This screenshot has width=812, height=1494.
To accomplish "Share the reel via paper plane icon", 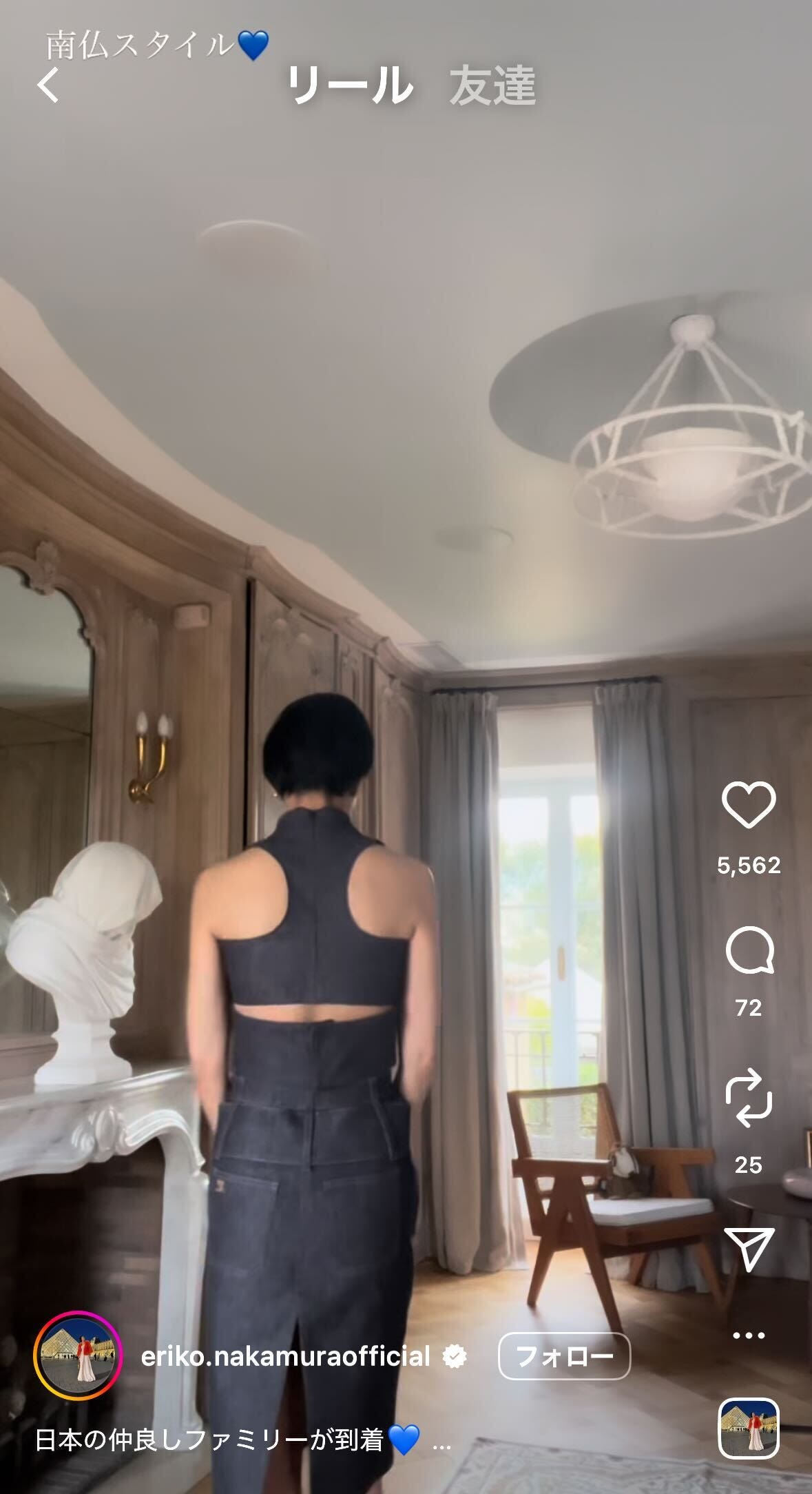I will coord(748,1248).
